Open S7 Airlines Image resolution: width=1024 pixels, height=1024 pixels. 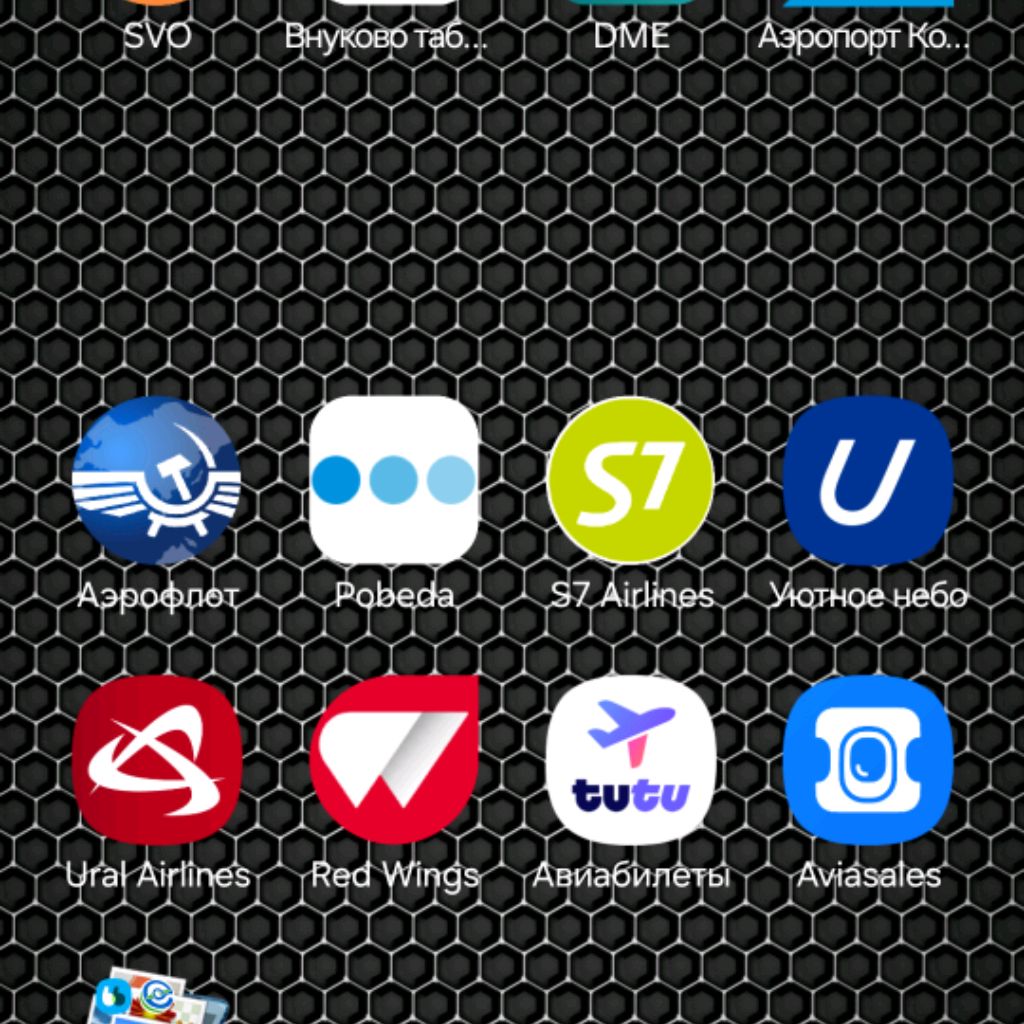click(x=631, y=481)
